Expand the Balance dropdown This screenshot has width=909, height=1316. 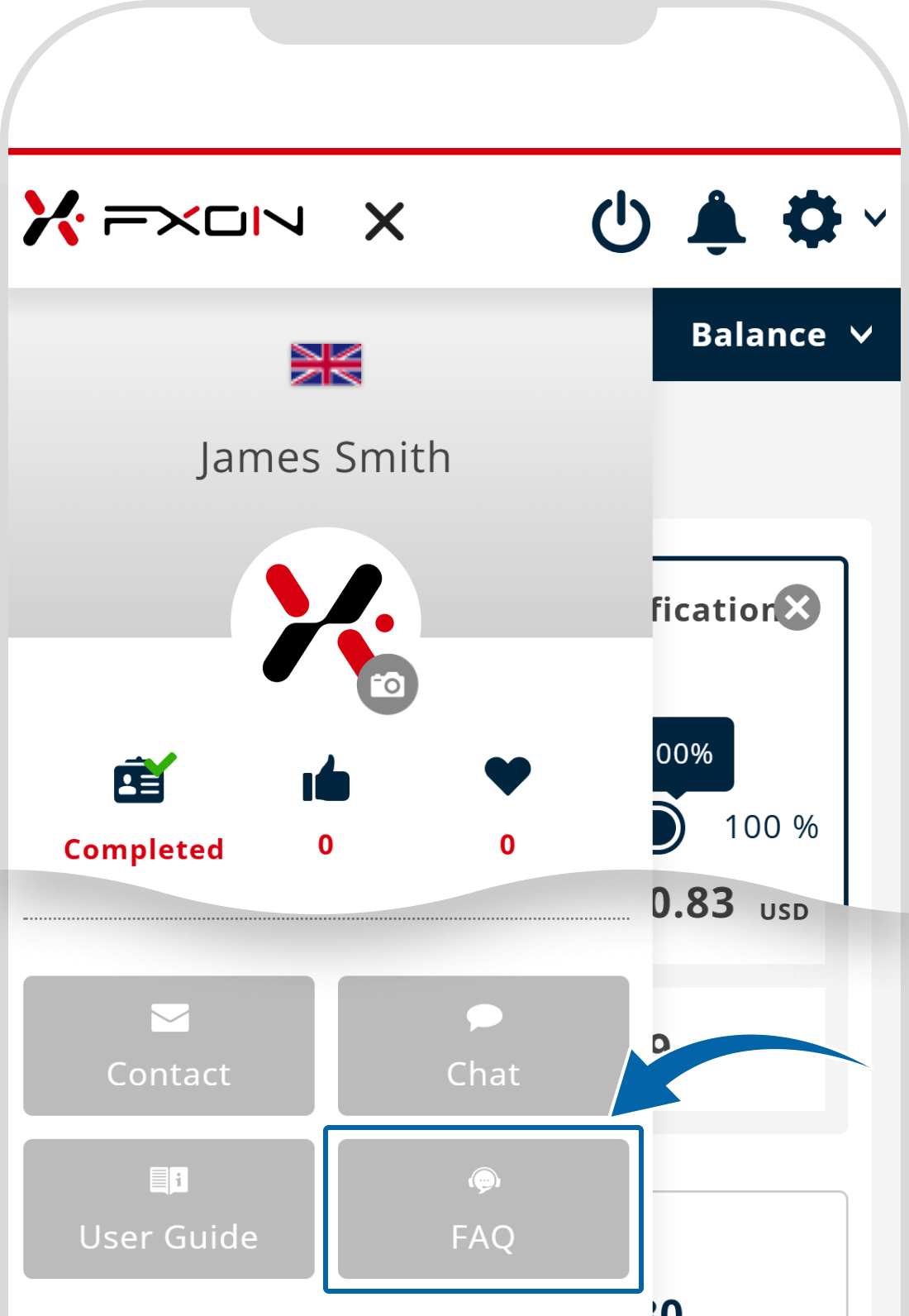coord(777,335)
